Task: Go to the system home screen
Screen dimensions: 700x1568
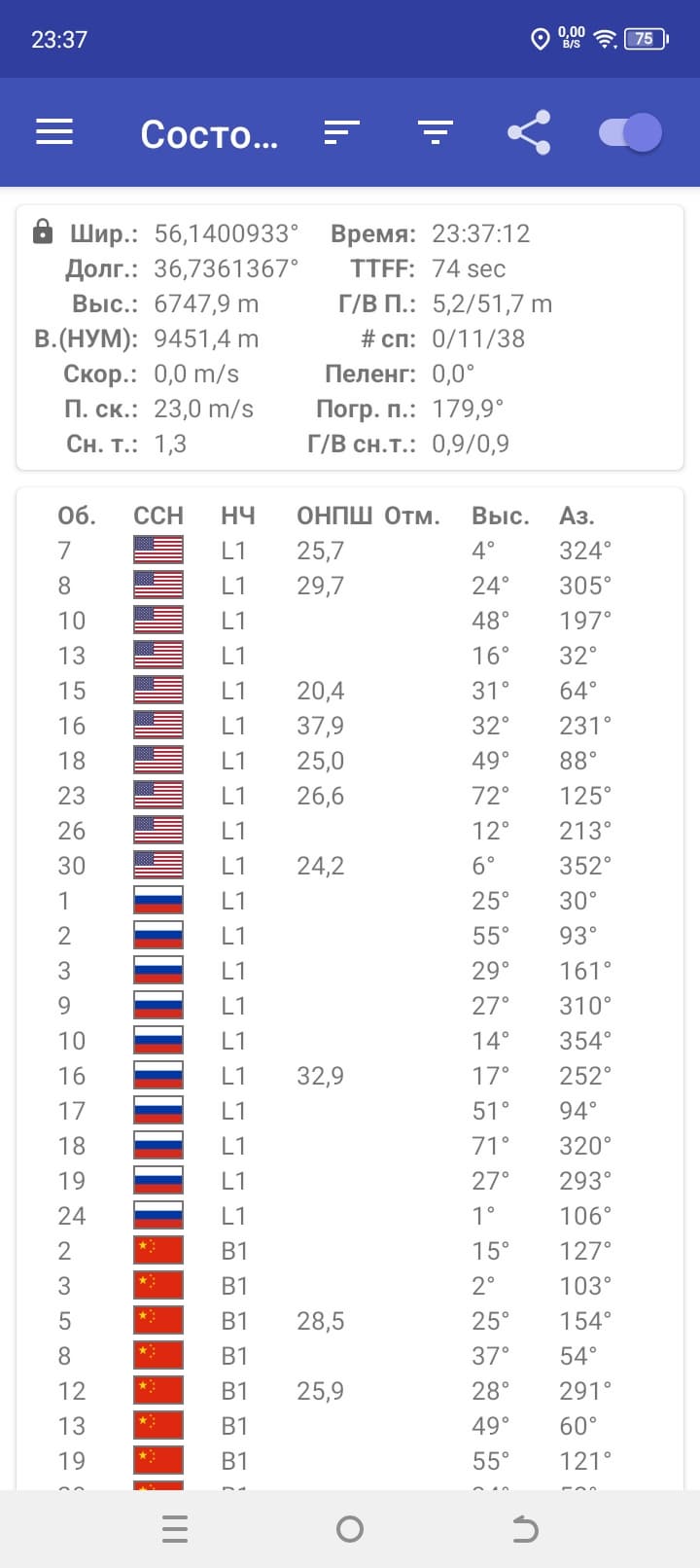Action: 350,1530
